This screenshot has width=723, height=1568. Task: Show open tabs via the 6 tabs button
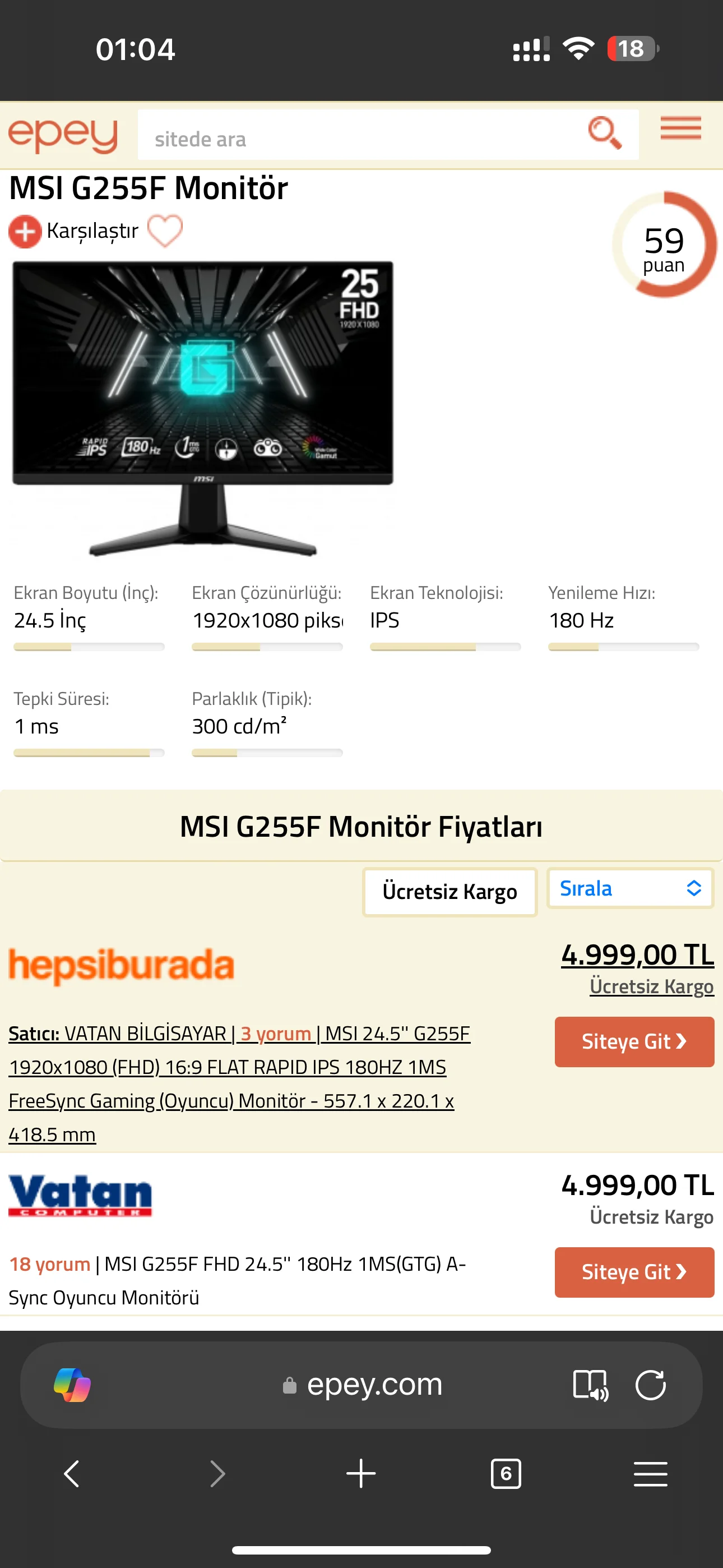(x=506, y=1474)
